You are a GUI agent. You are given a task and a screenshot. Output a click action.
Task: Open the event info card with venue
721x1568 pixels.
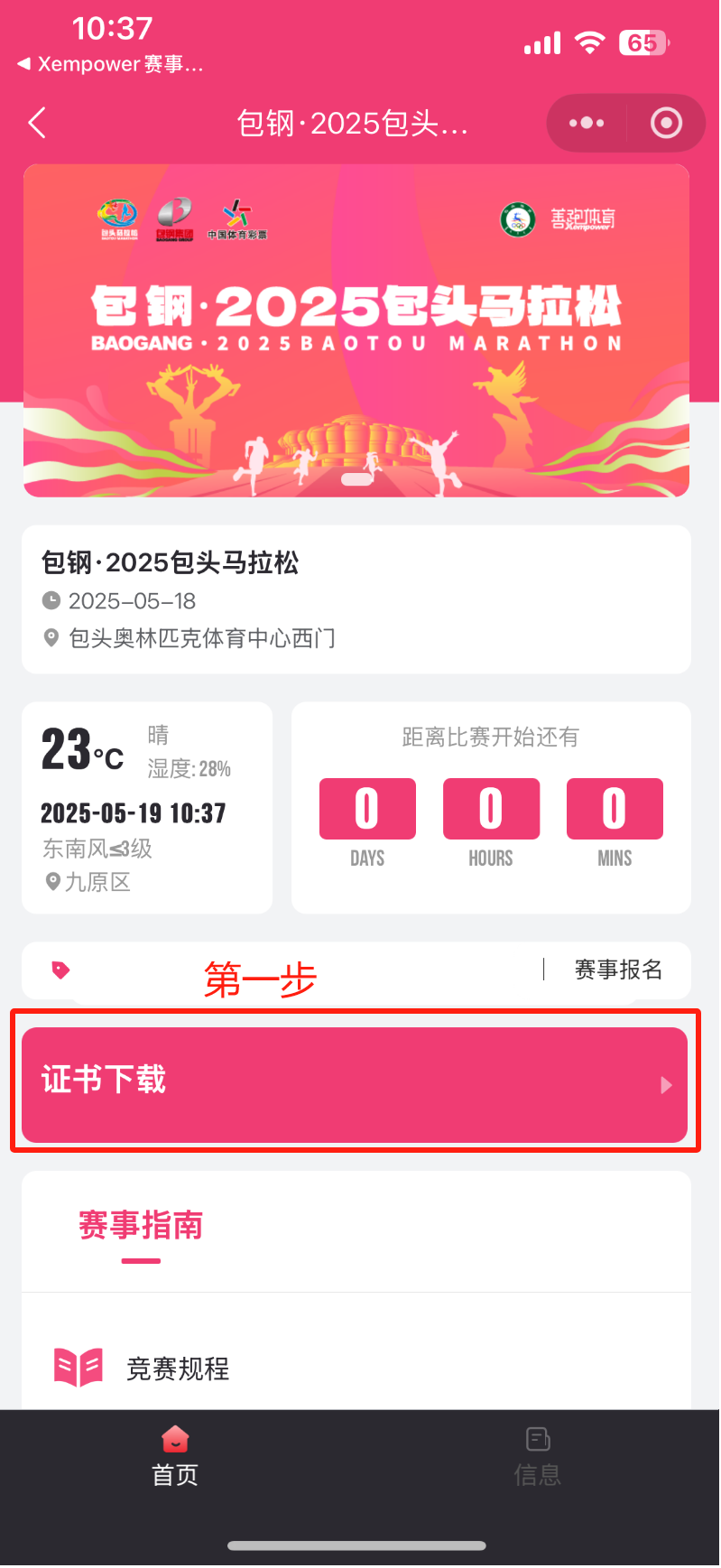coord(356,599)
